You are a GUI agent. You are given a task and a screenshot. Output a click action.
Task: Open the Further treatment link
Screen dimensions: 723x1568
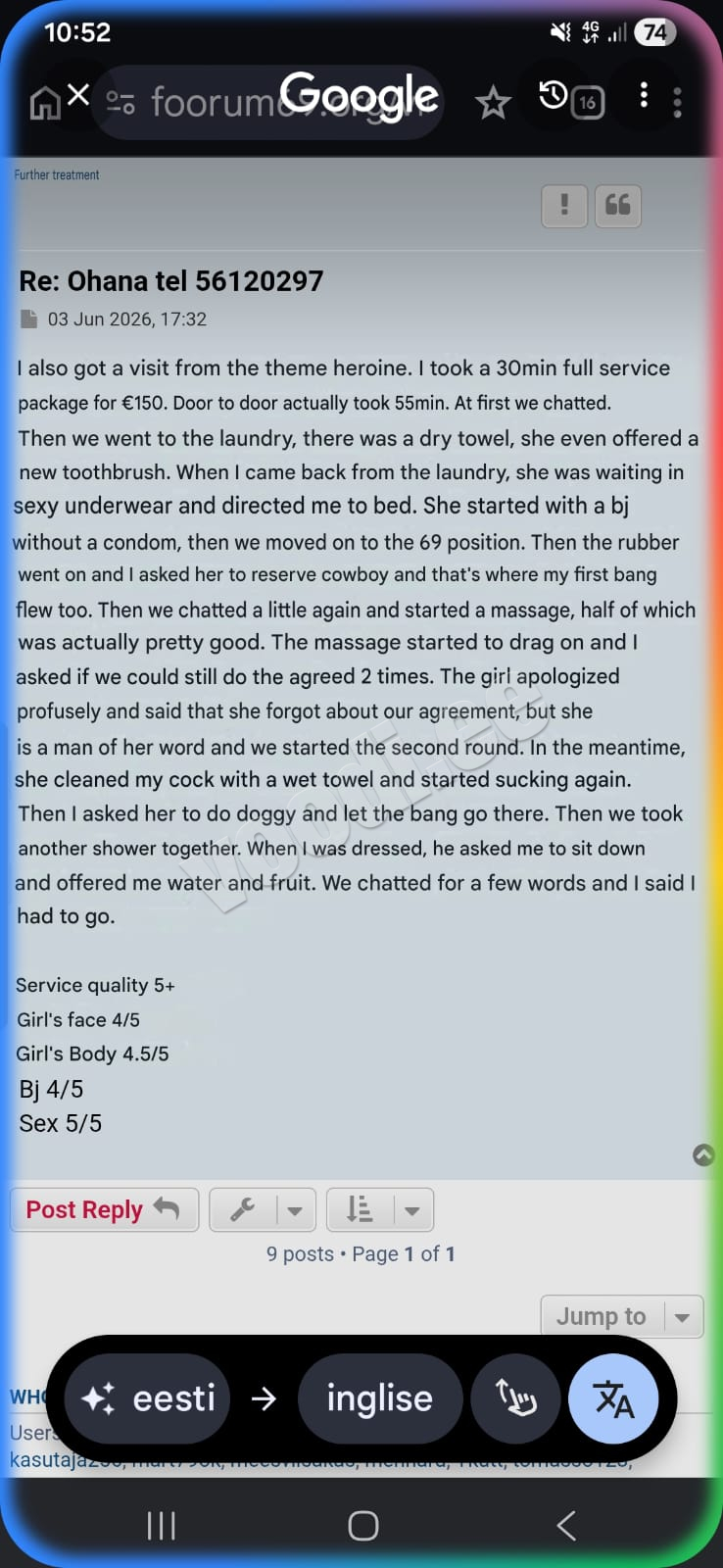click(57, 174)
